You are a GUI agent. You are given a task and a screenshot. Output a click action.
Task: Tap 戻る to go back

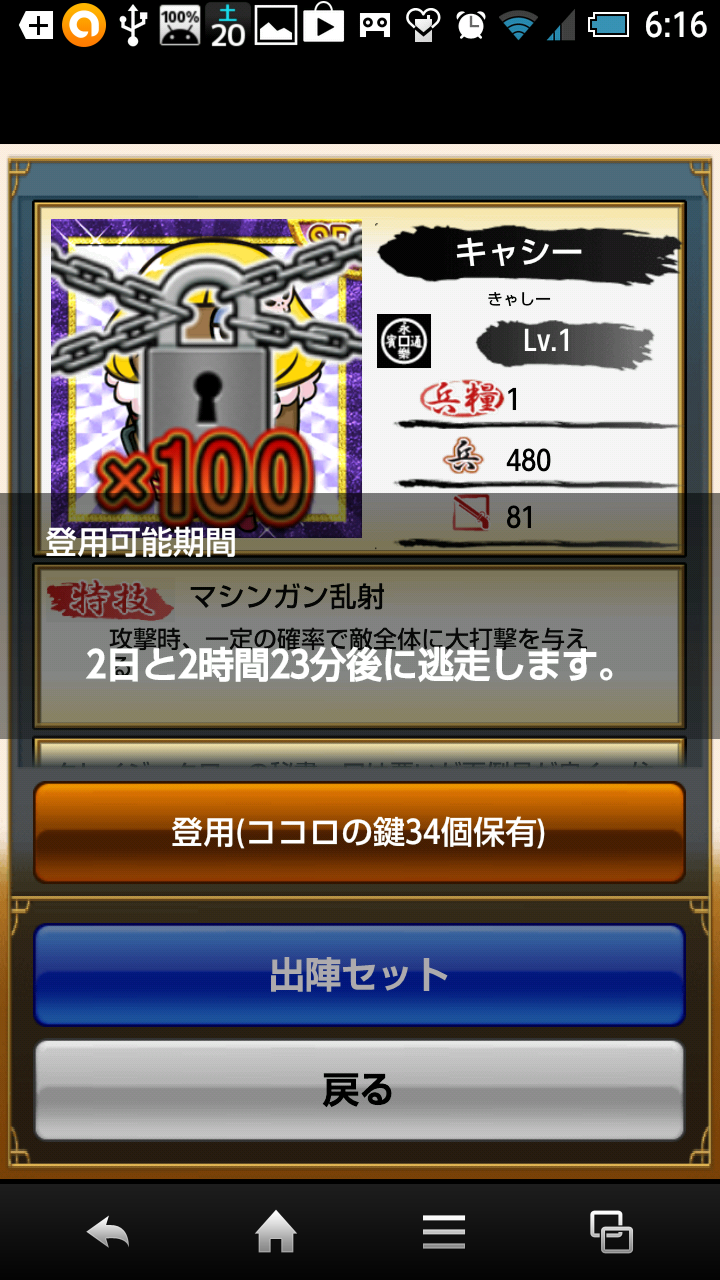[x=359, y=1090]
